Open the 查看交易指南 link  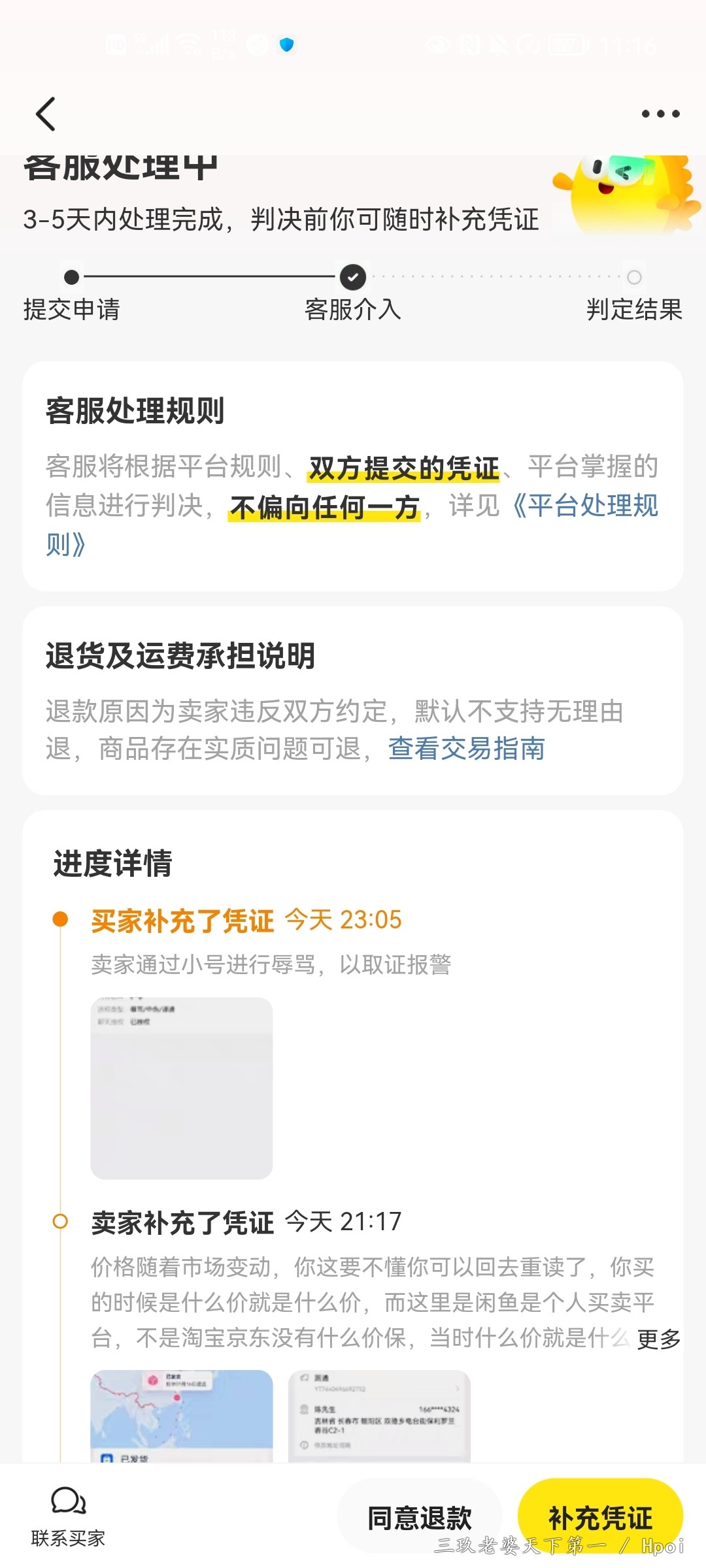466,748
